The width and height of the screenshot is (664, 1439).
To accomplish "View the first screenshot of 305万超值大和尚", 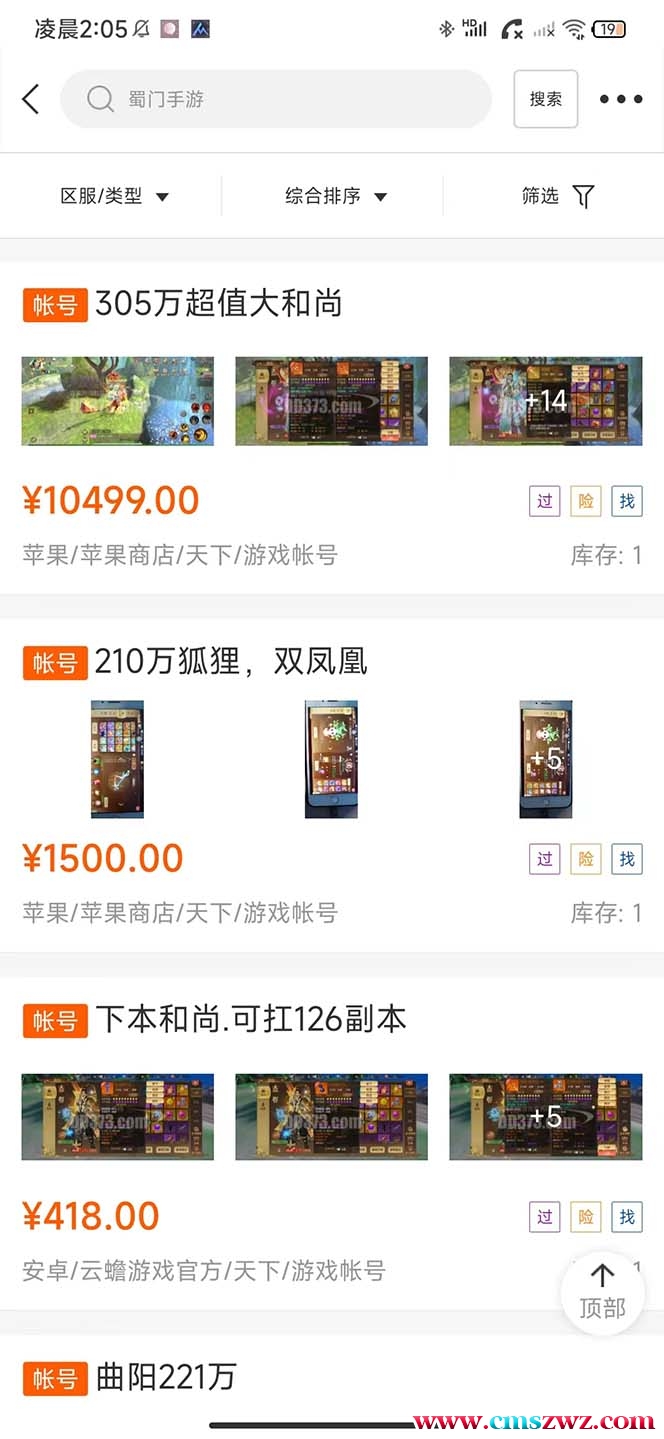I will coord(117,401).
